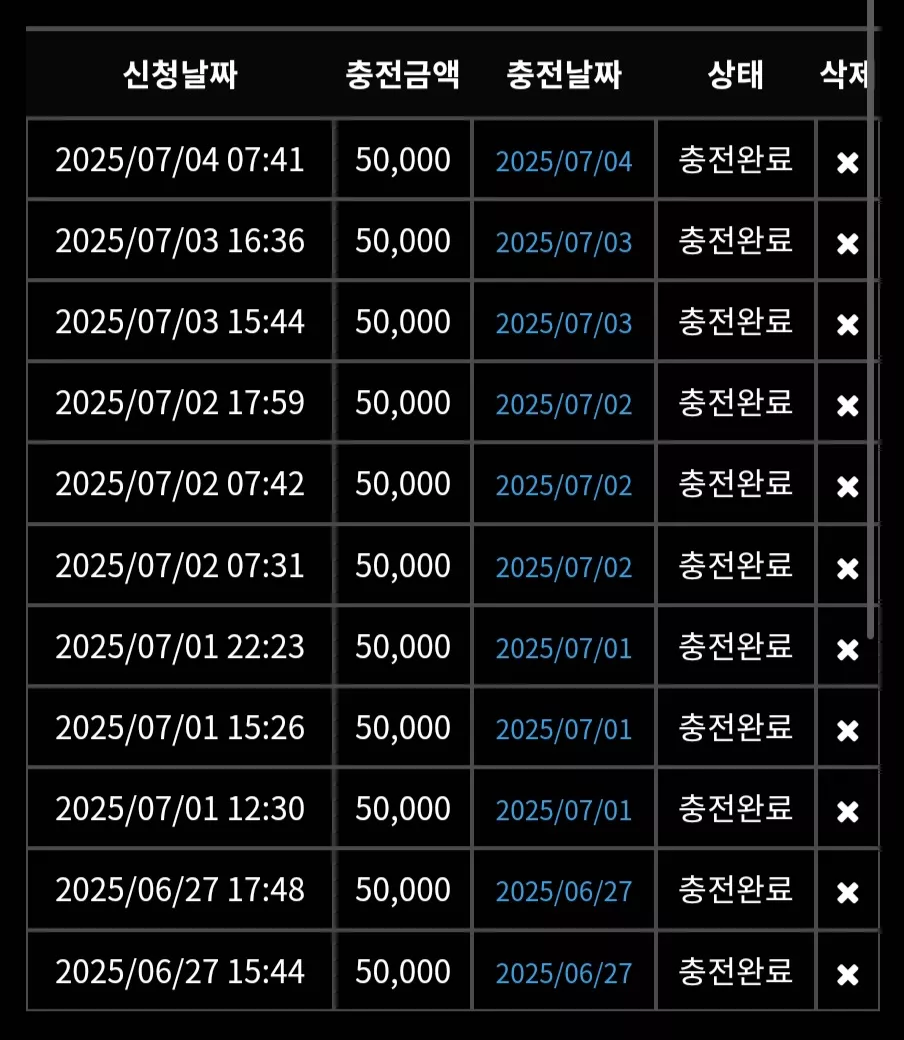The image size is (904, 1040).
Task: Delete the 2025/07/04 07:41 charge record
Action: click(x=848, y=162)
